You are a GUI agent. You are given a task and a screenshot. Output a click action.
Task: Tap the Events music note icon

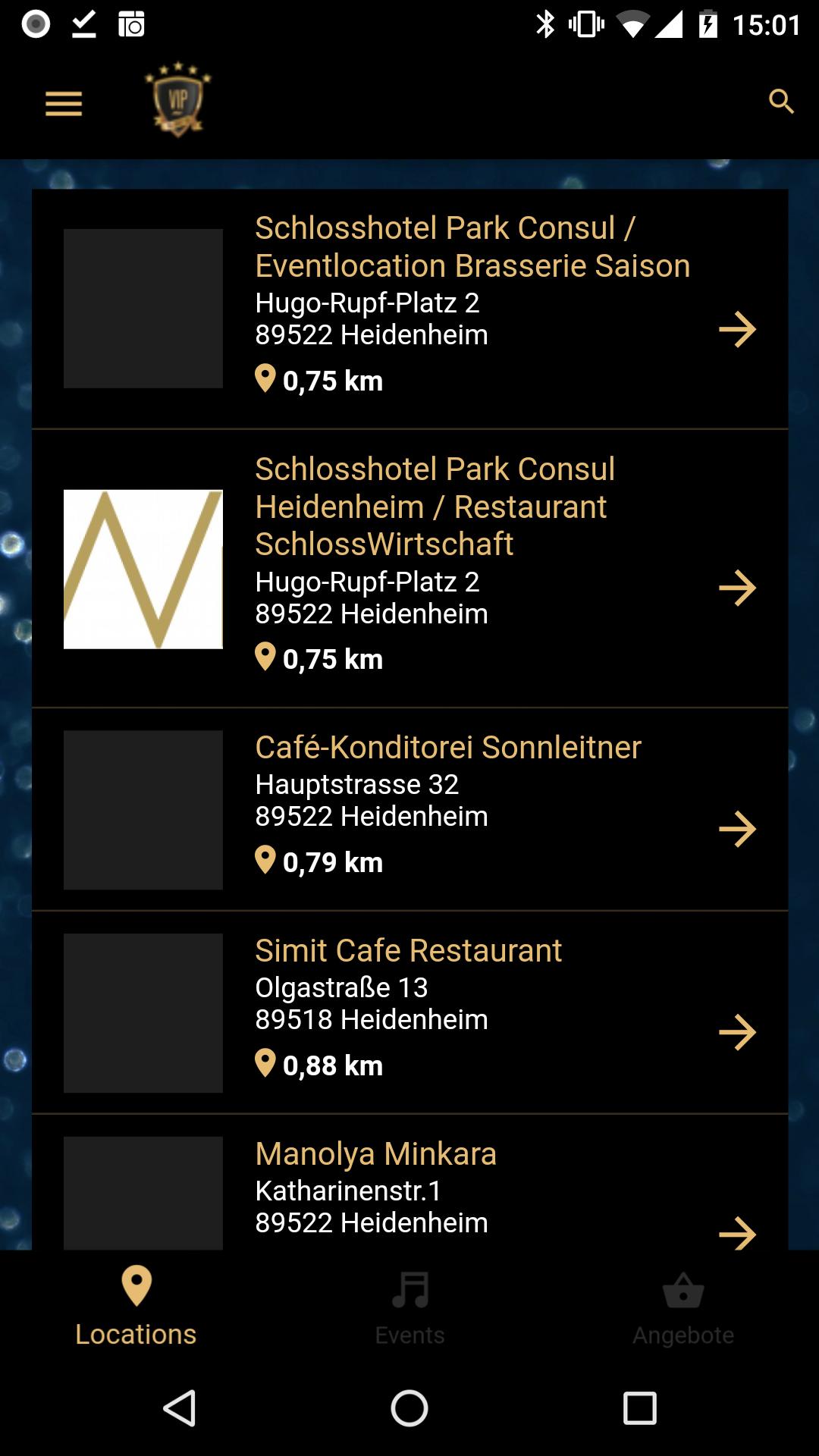pyautogui.click(x=409, y=1287)
